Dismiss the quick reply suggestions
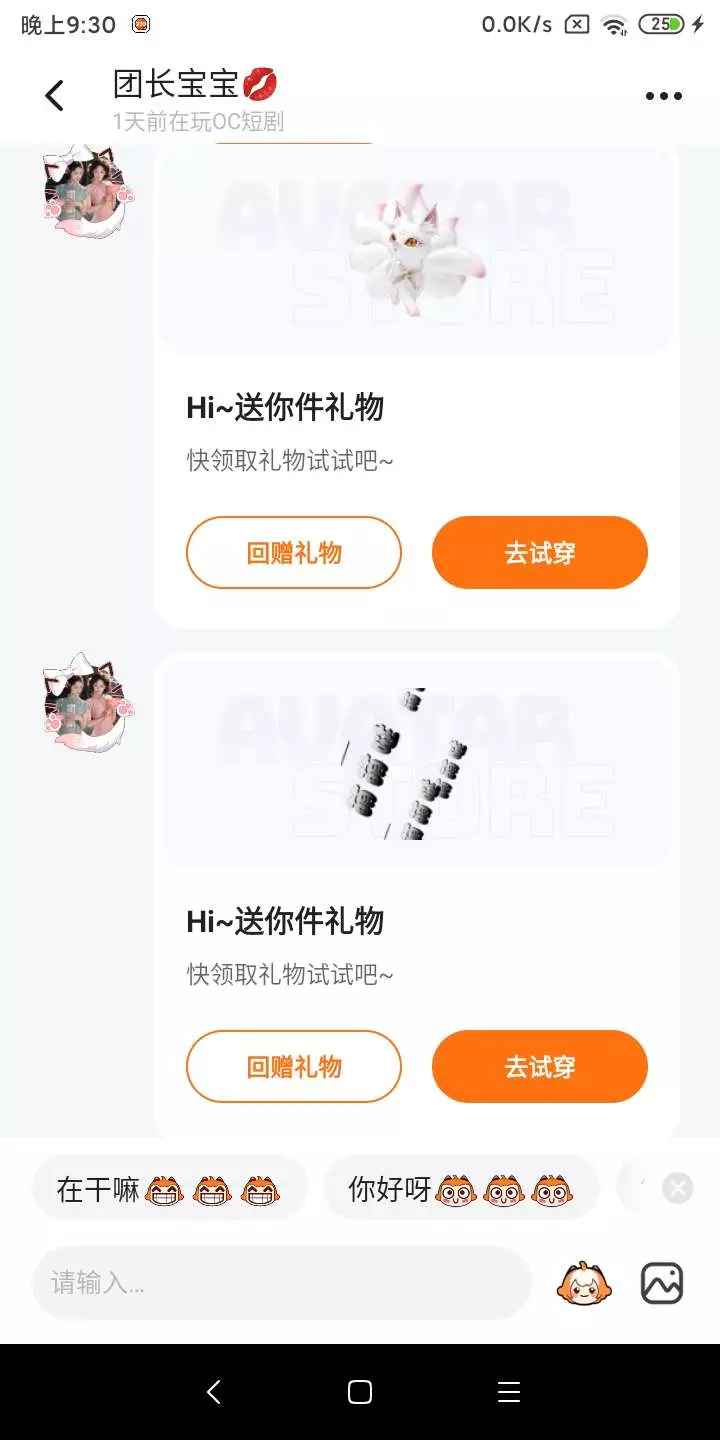Screen dimensions: 720x1440 coord(677,1188)
